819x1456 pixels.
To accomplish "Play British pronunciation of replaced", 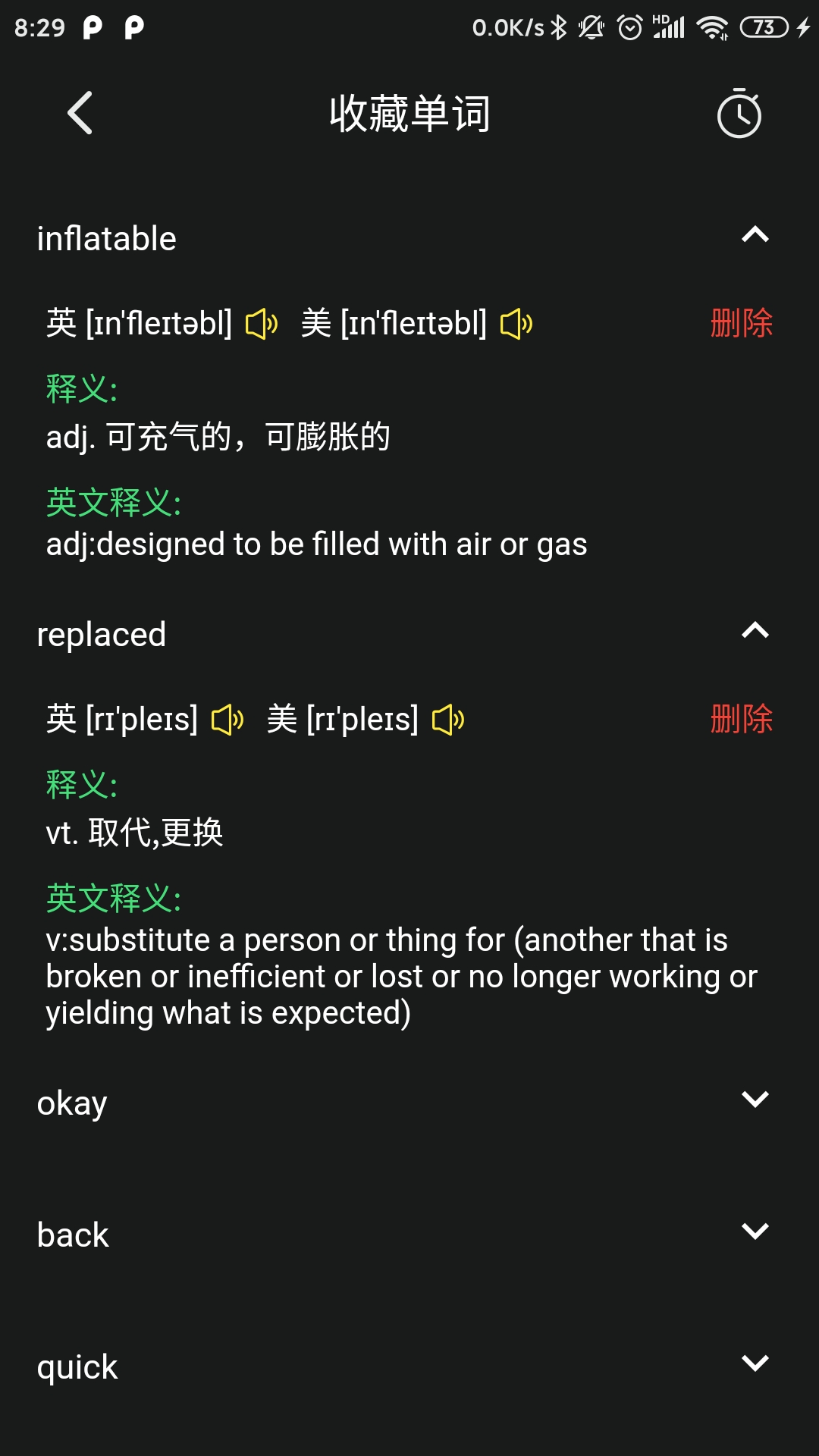I will 227,720.
